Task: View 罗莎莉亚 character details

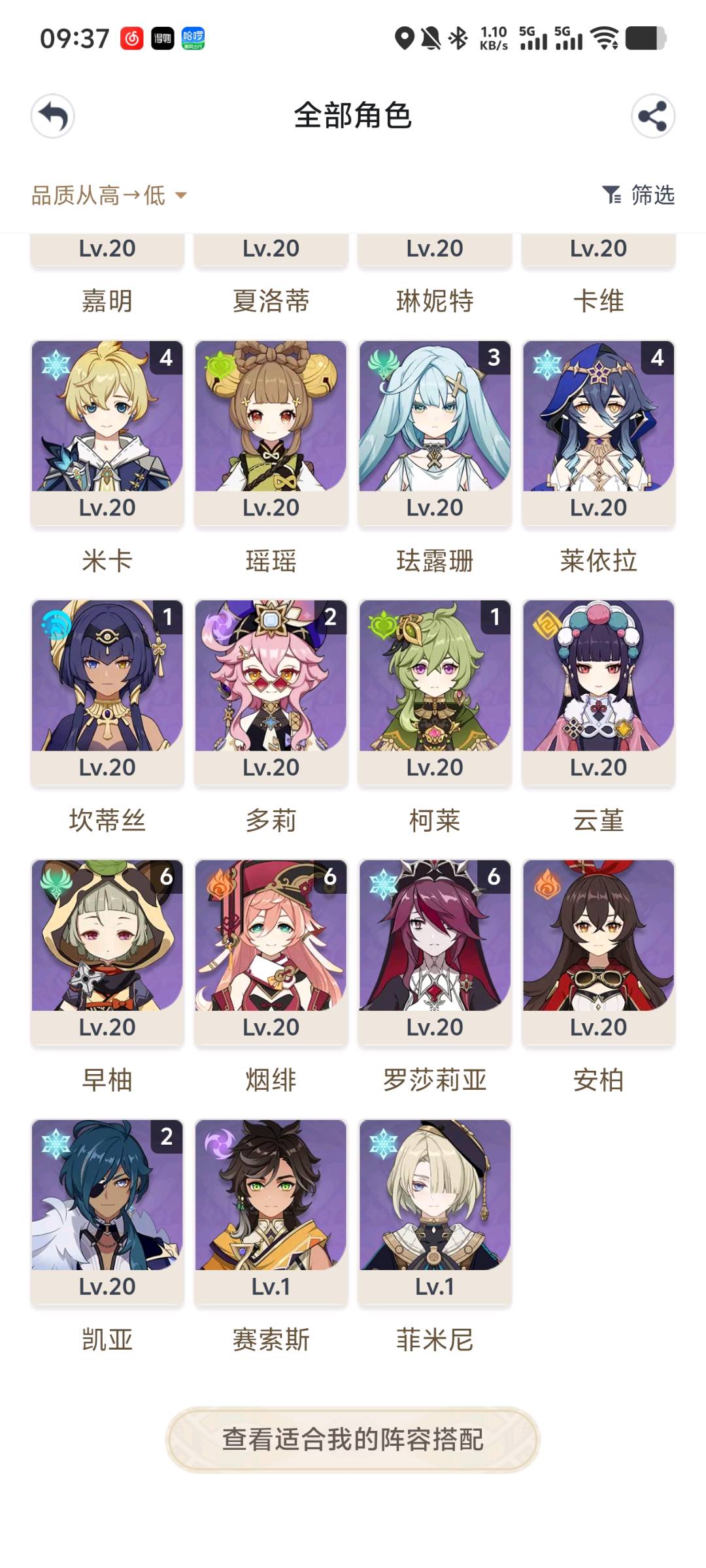Action: pos(435,952)
